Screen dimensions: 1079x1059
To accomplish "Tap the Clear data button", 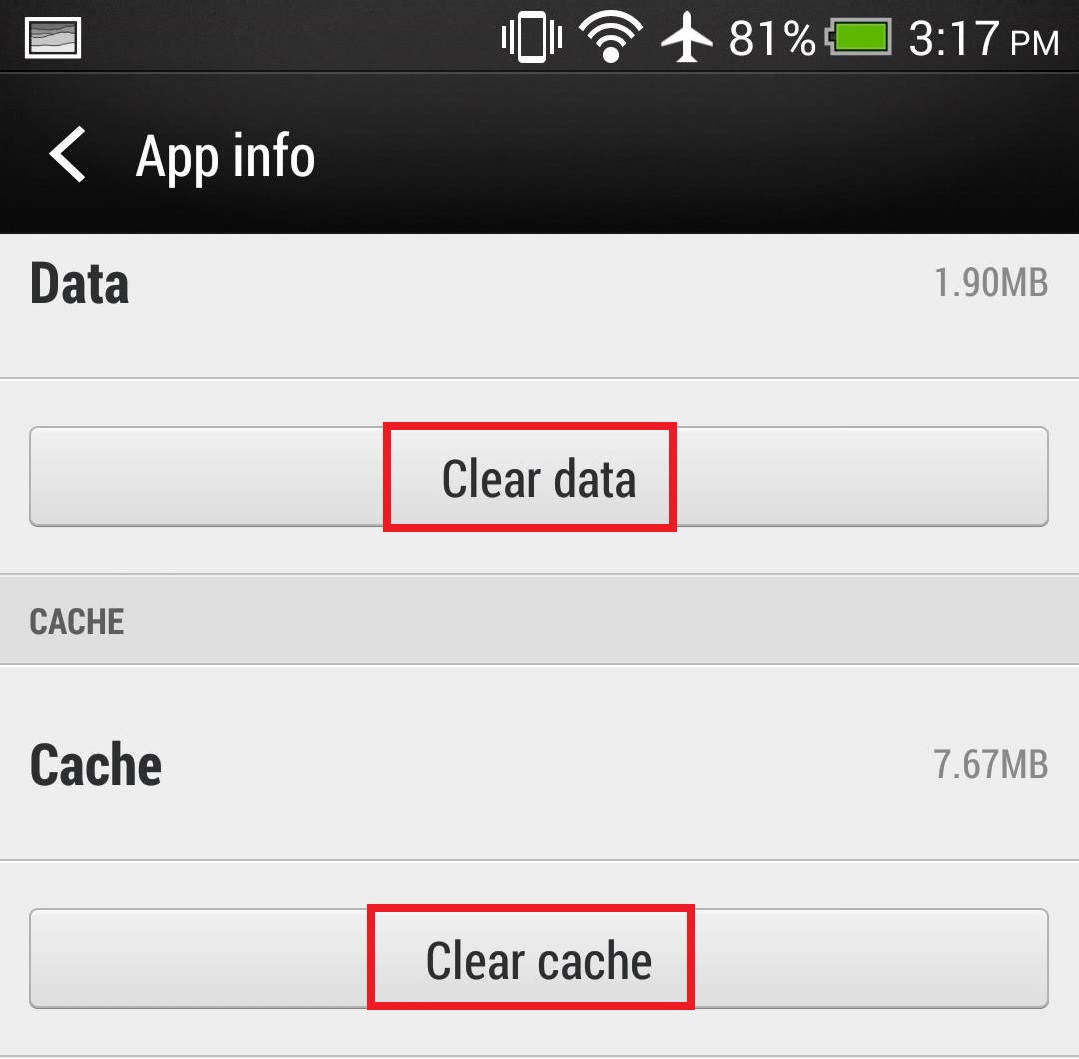I will [x=538, y=477].
